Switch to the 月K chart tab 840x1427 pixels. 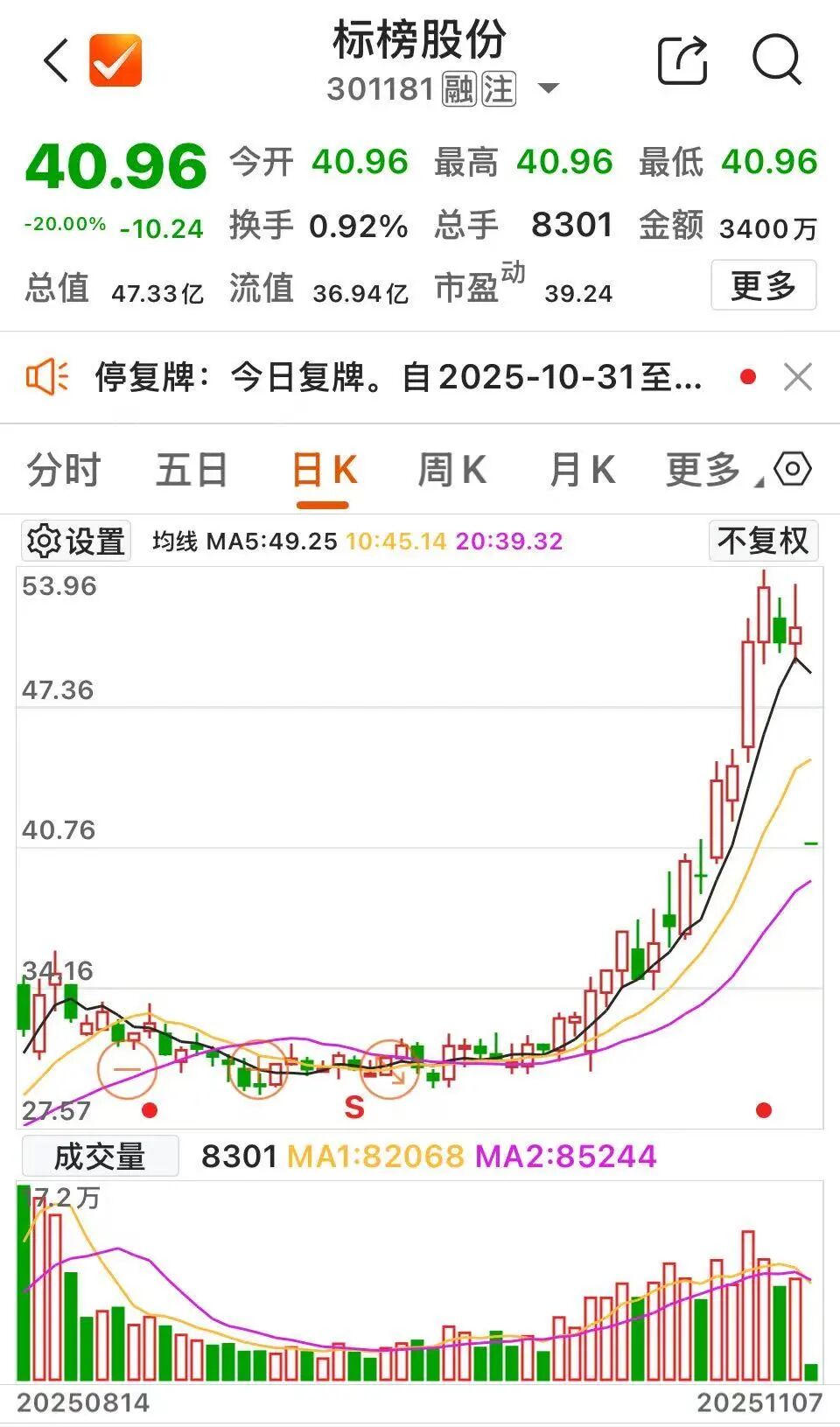coord(582,470)
